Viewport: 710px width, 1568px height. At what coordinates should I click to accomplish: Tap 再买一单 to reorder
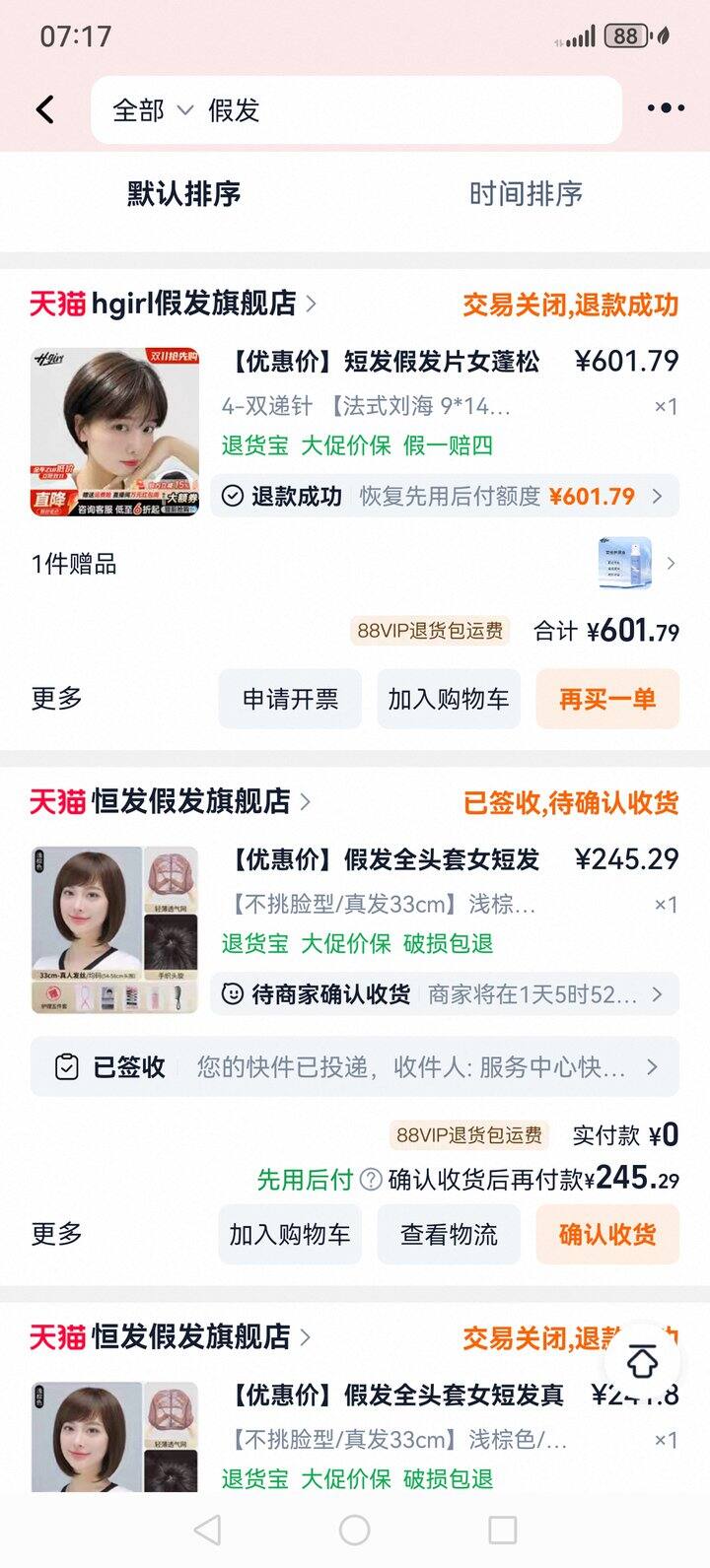pos(607,700)
